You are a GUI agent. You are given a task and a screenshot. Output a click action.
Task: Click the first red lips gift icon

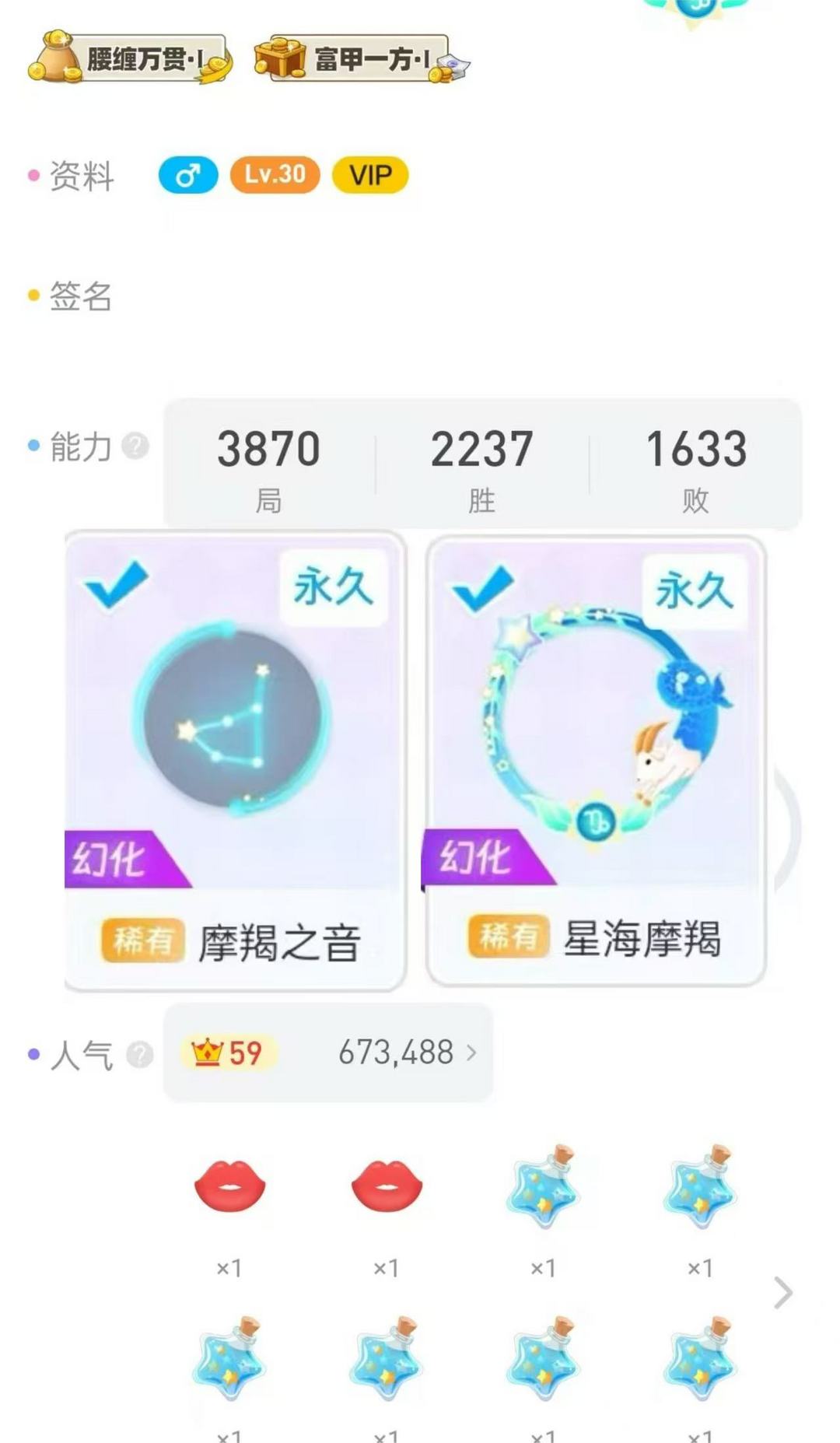(229, 1185)
